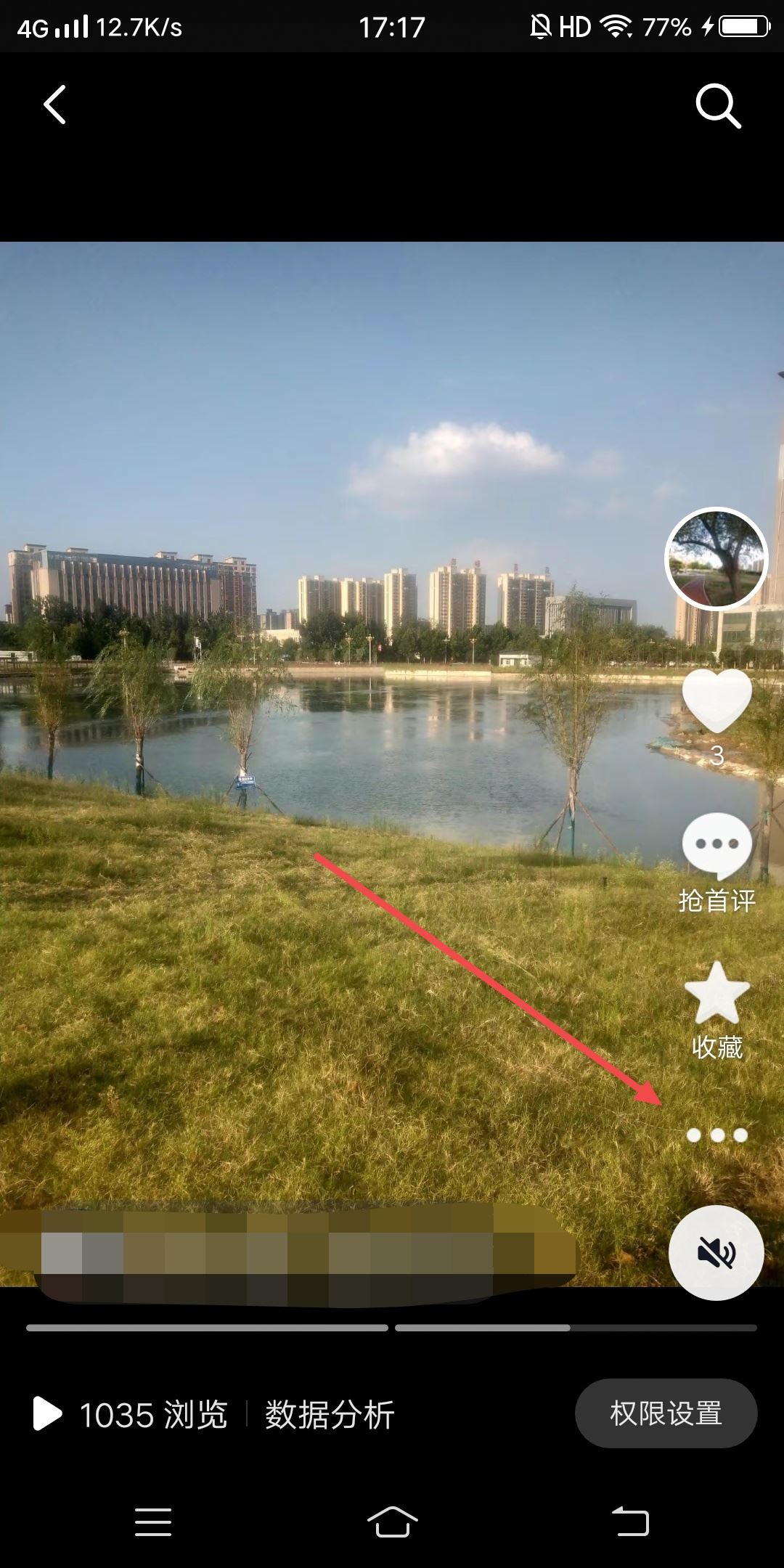
Task: Add video to favorites with 收藏 star
Action: click(716, 995)
